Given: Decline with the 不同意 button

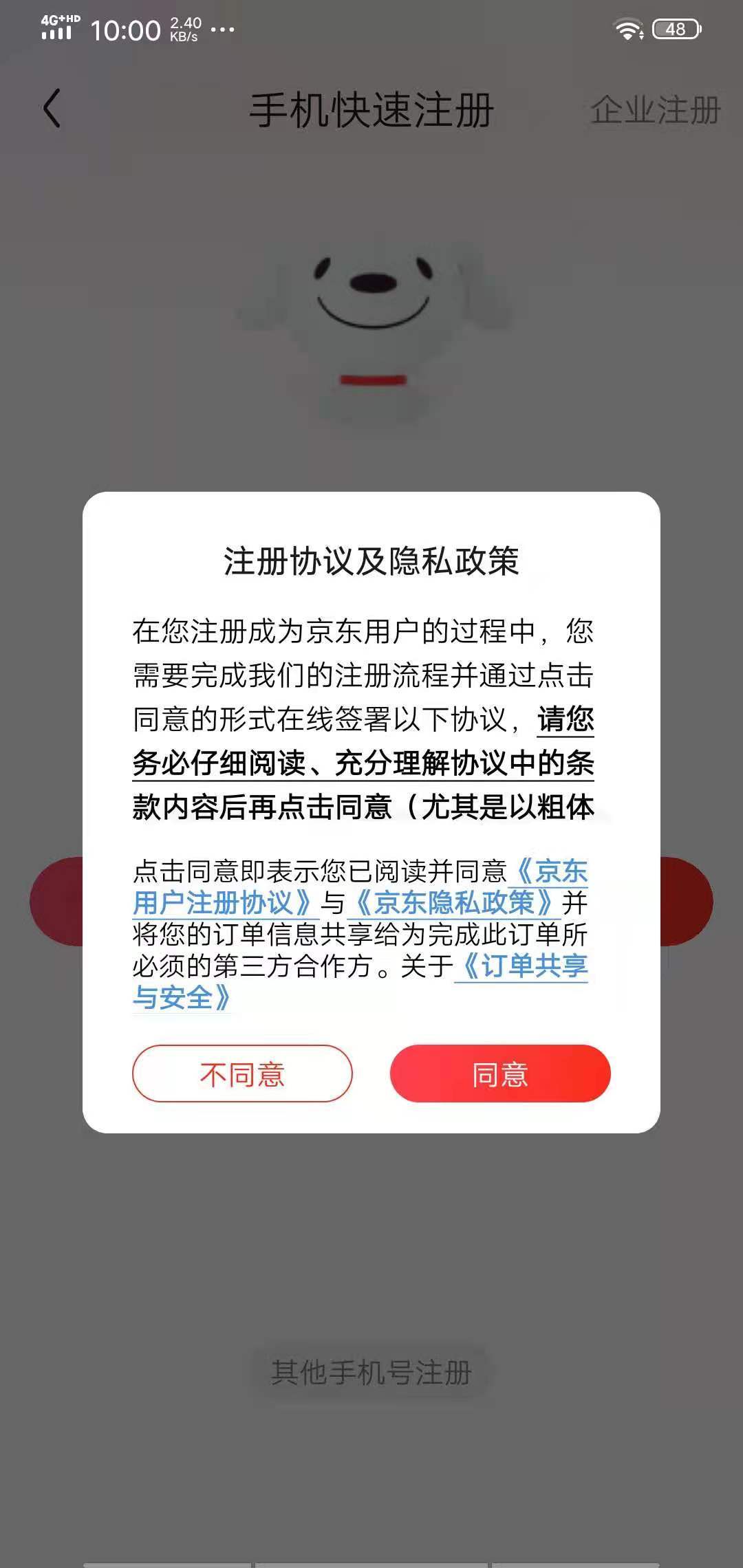Looking at the screenshot, I should (242, 1074).
